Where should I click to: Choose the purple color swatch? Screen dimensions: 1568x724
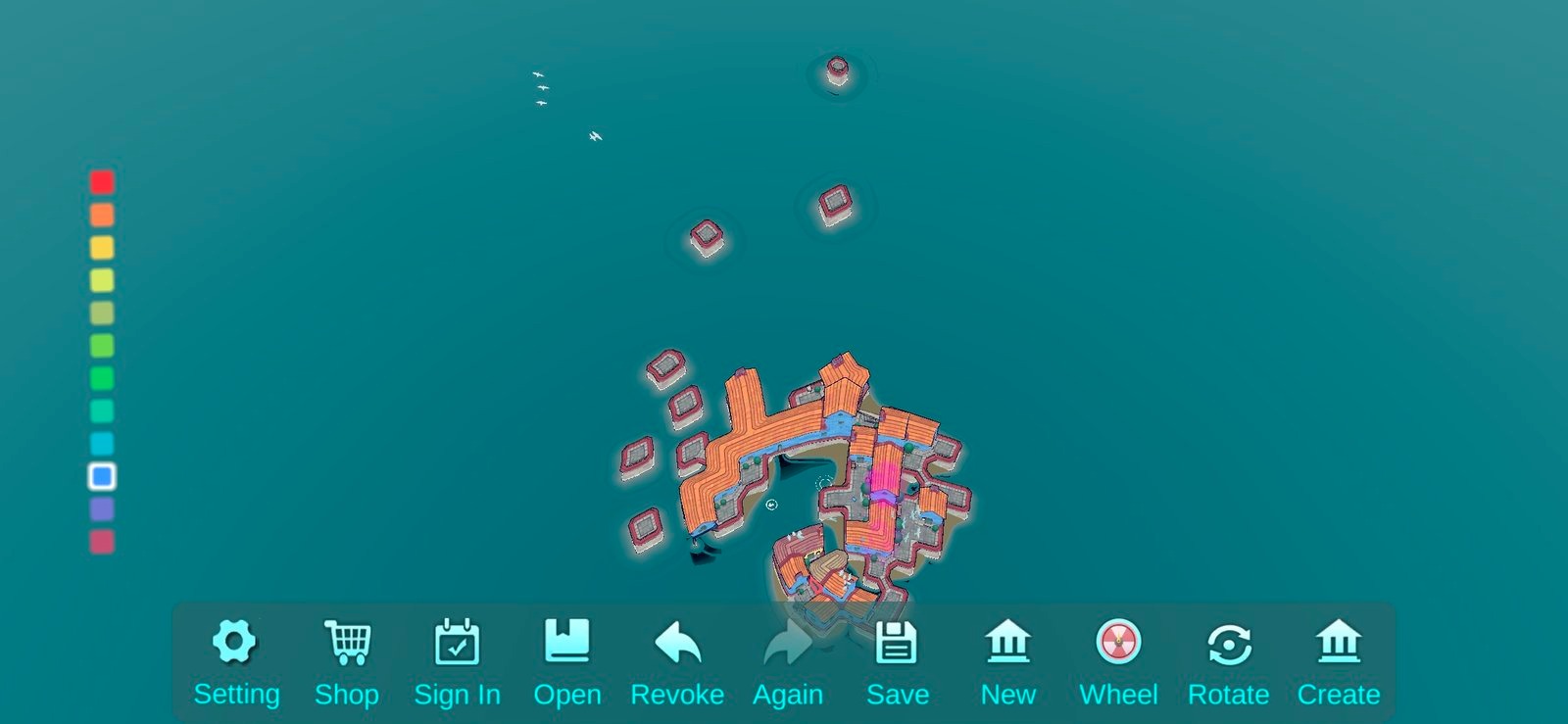[102, 509]
